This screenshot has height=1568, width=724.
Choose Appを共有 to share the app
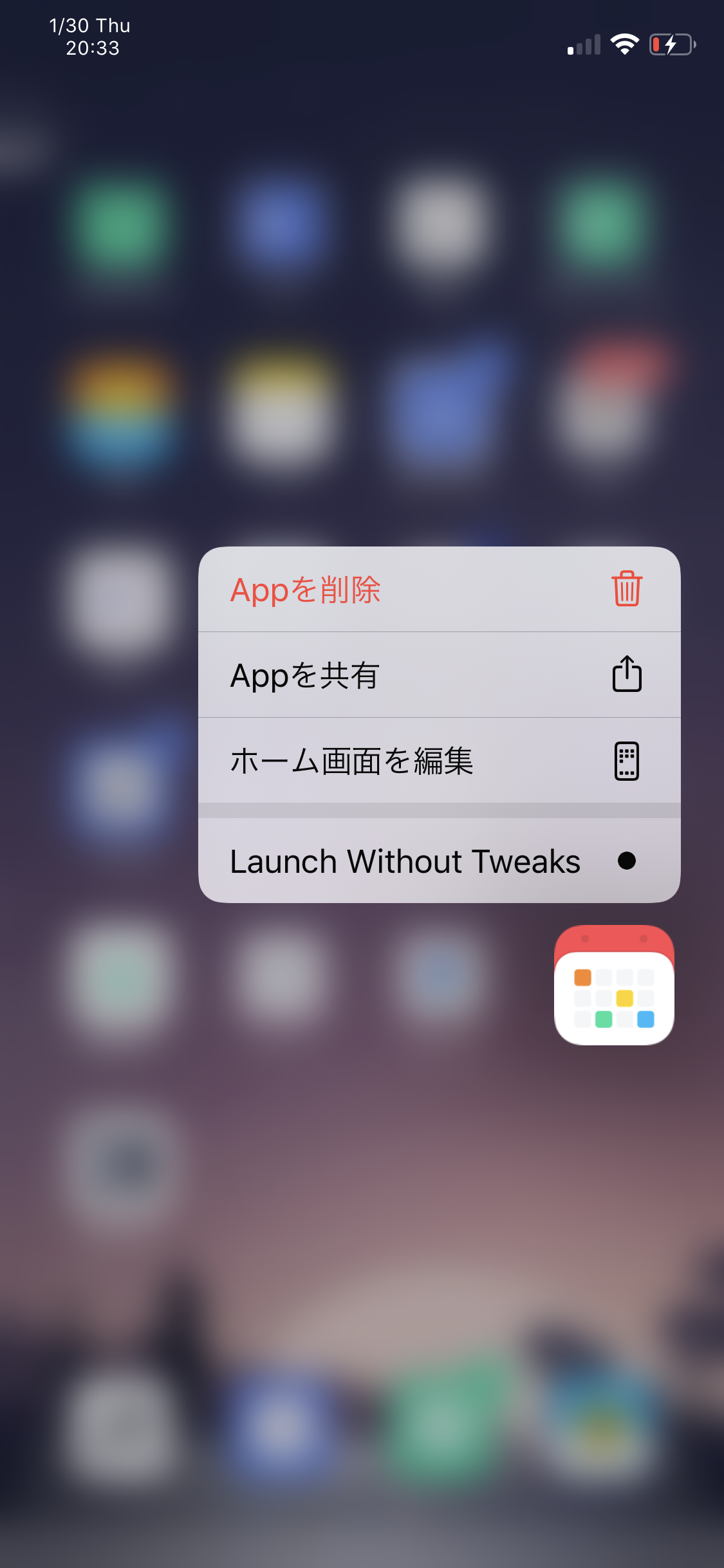(x=439, y=675)
